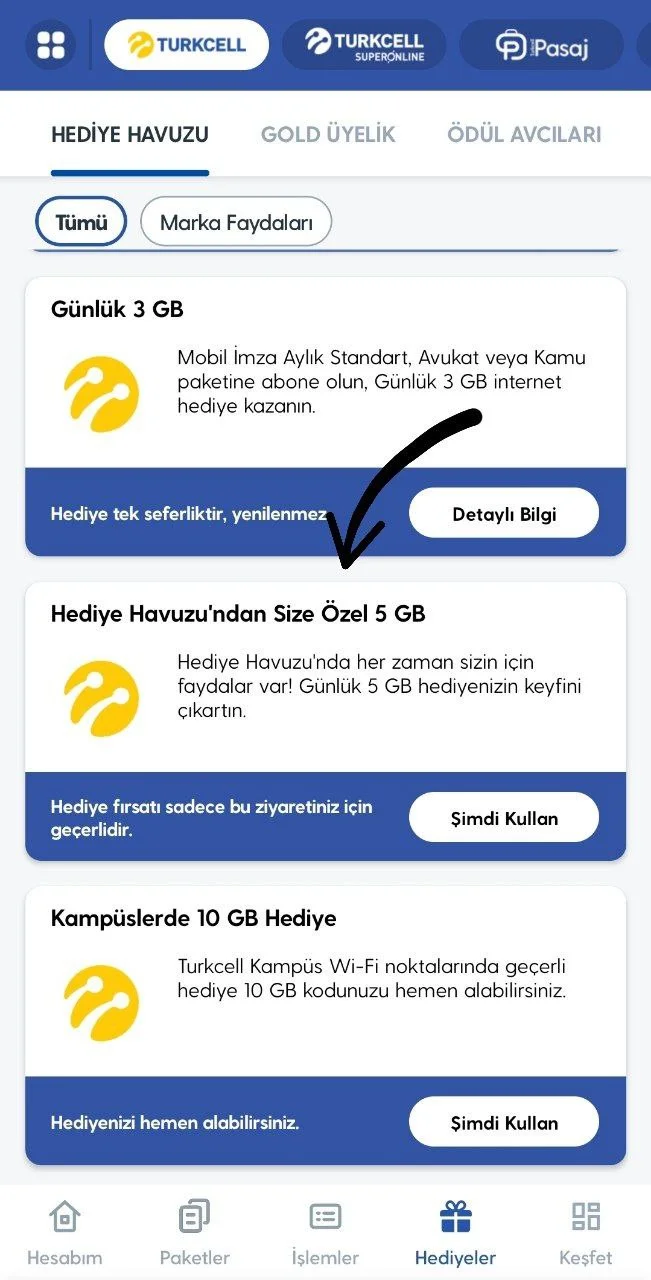Tap Şimdi Kullan for Size Özel 5 GB
This screenshot has height=1280, width=651.
503,818
